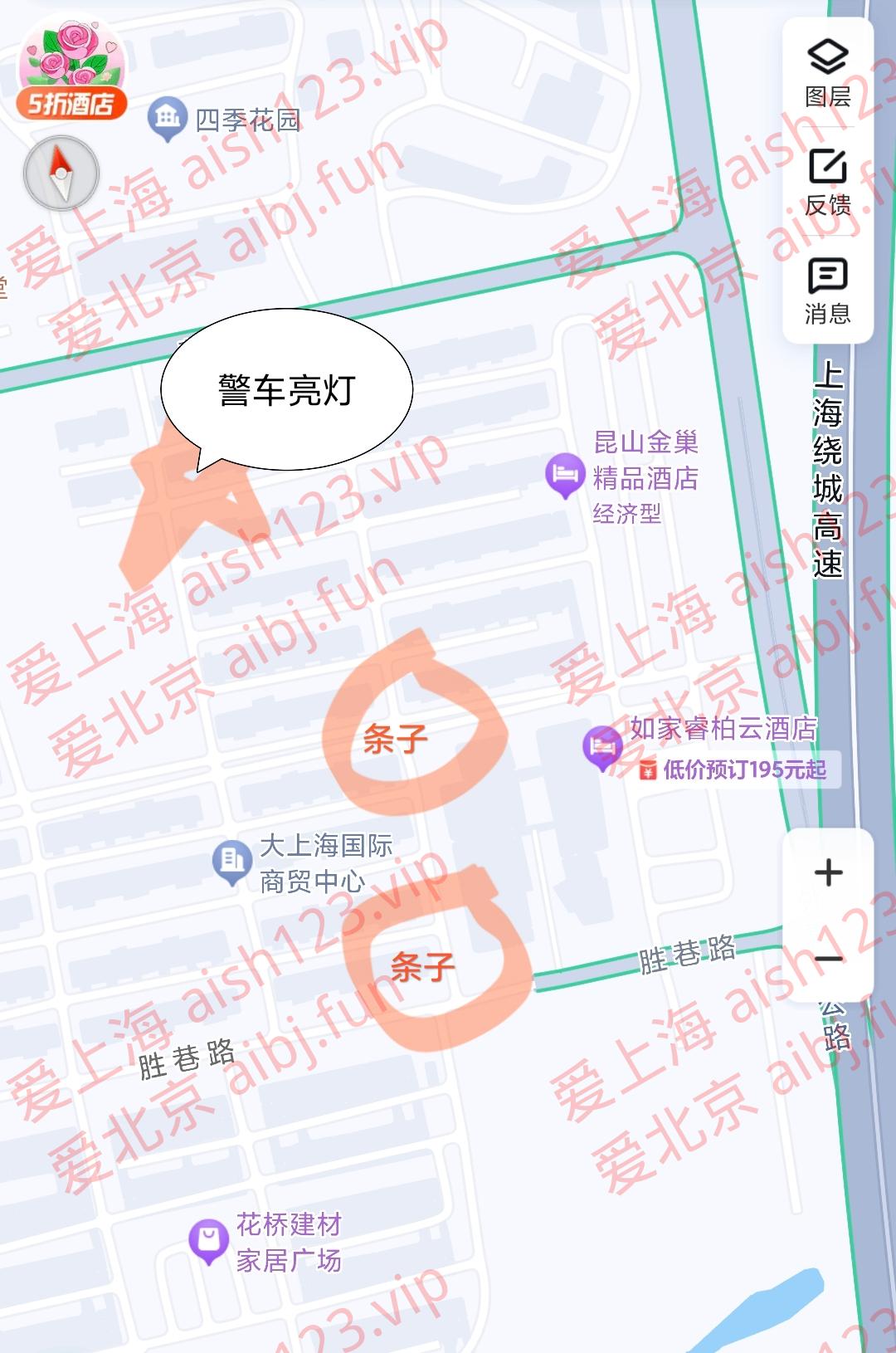Zoom out with the minus button
This screenshot has height=1353, width=896.
[x=828, y=959]
